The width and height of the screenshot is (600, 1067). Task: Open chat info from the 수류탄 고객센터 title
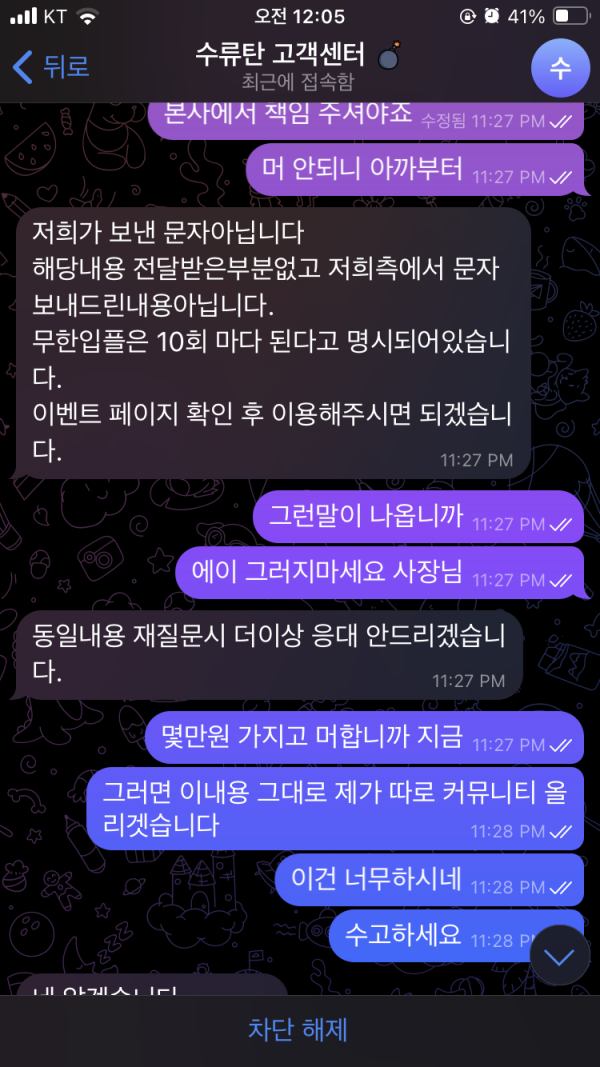296,55
